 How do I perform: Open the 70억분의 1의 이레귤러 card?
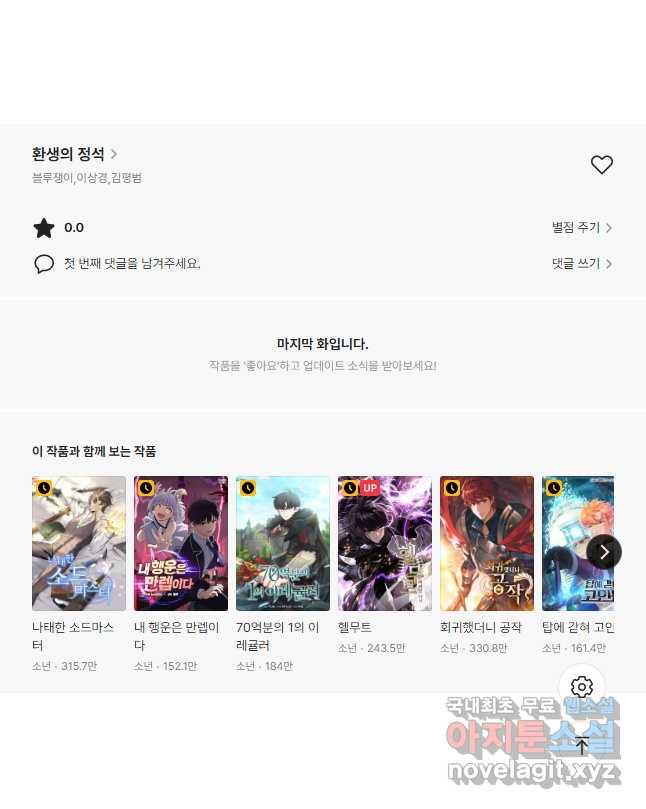[283, 543]
